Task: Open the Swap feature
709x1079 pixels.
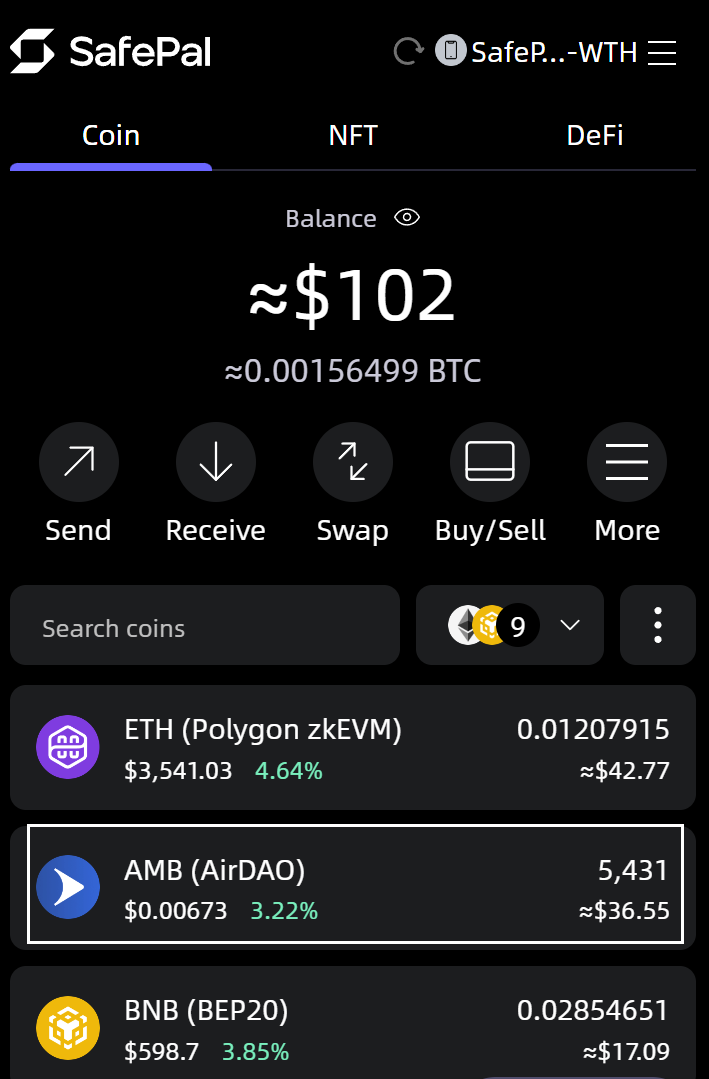Action: click(x=353, y=463)
